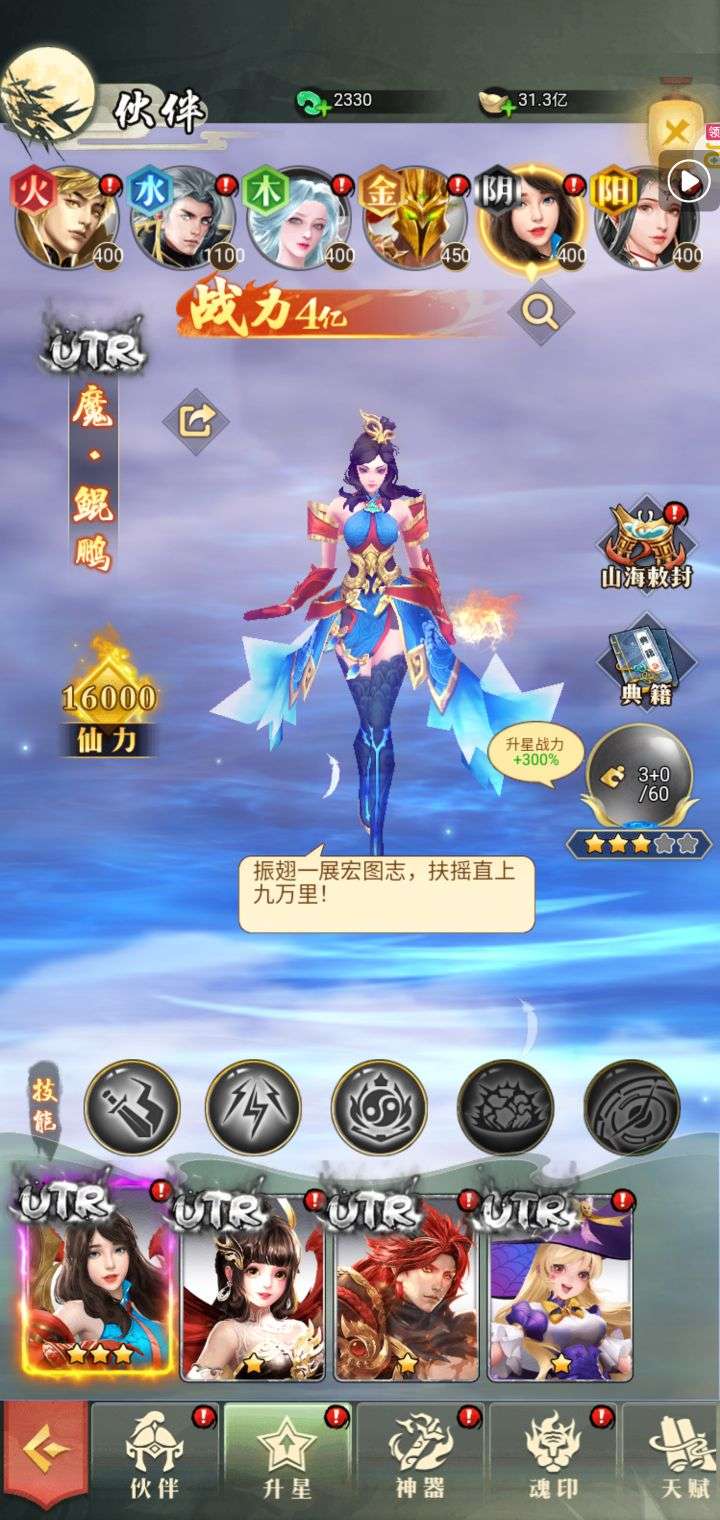This screenshot has width=720, height=1520.
Task: Open the magnifier search icon
Action: click(540, 313)
